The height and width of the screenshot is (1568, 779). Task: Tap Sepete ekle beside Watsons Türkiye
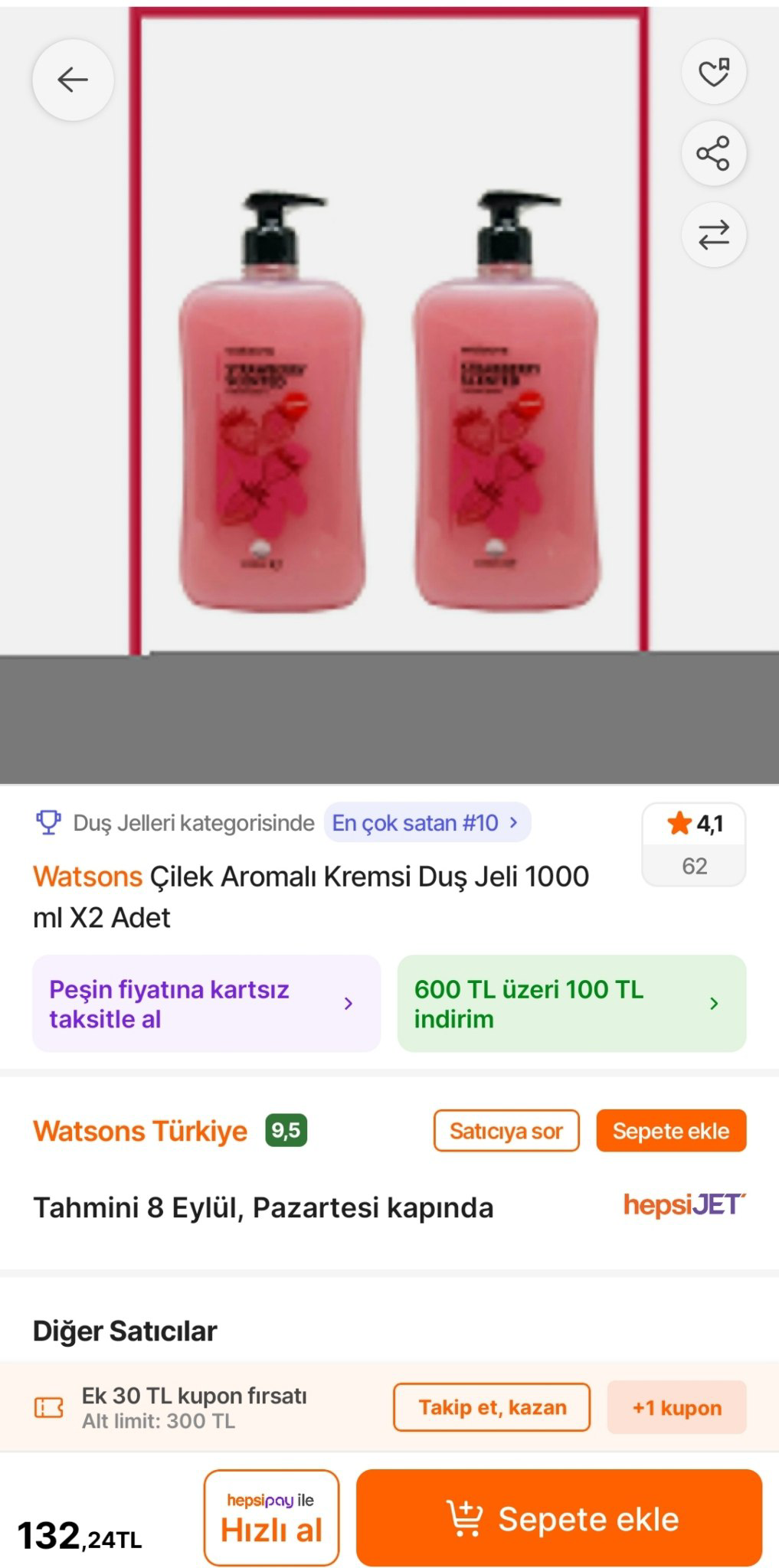[670, 1131]
